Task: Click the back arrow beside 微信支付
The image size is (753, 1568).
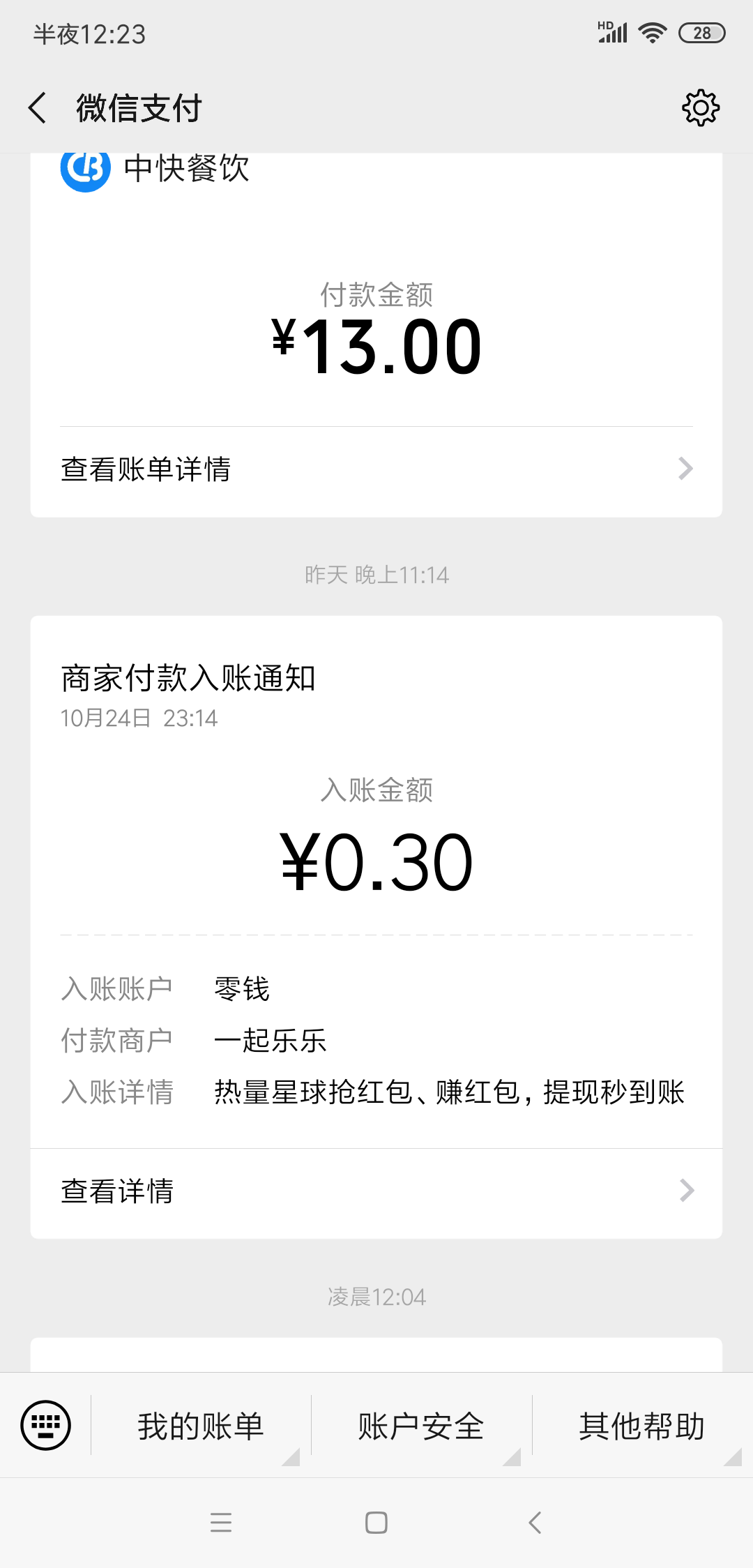Action: pos(38,108)
